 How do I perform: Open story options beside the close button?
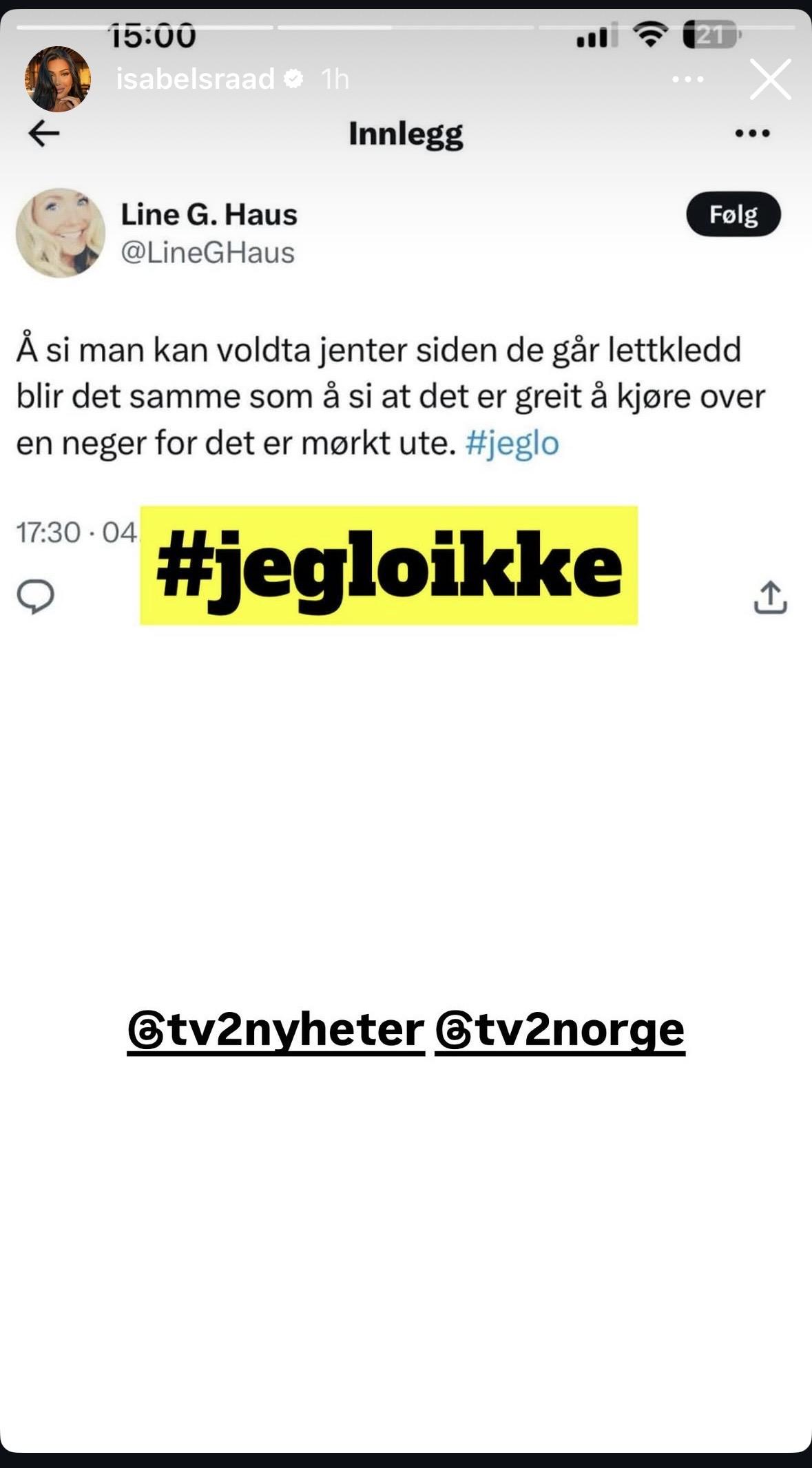click(688, 80)
